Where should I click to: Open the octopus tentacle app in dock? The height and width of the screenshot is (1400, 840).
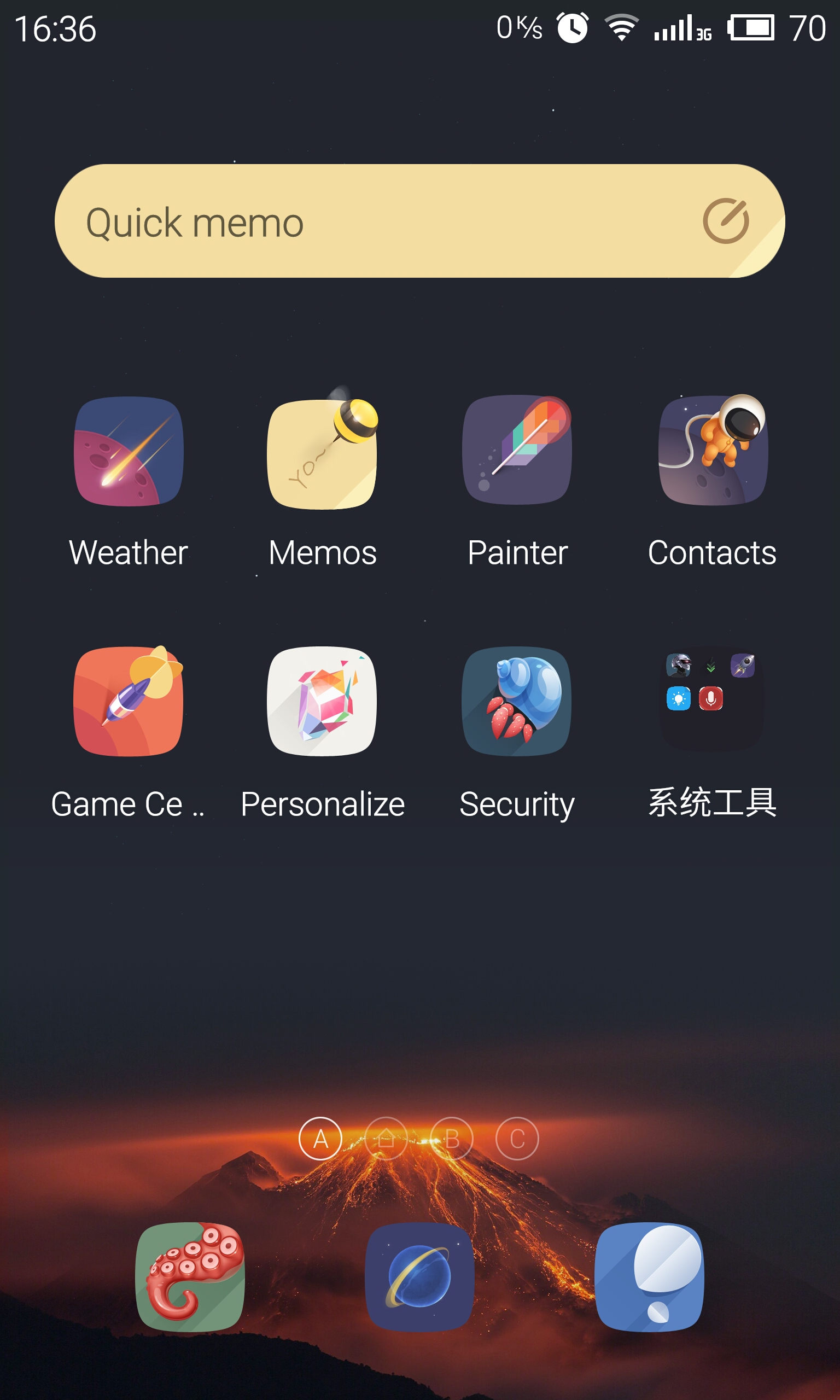click(x=191, y=1277)
